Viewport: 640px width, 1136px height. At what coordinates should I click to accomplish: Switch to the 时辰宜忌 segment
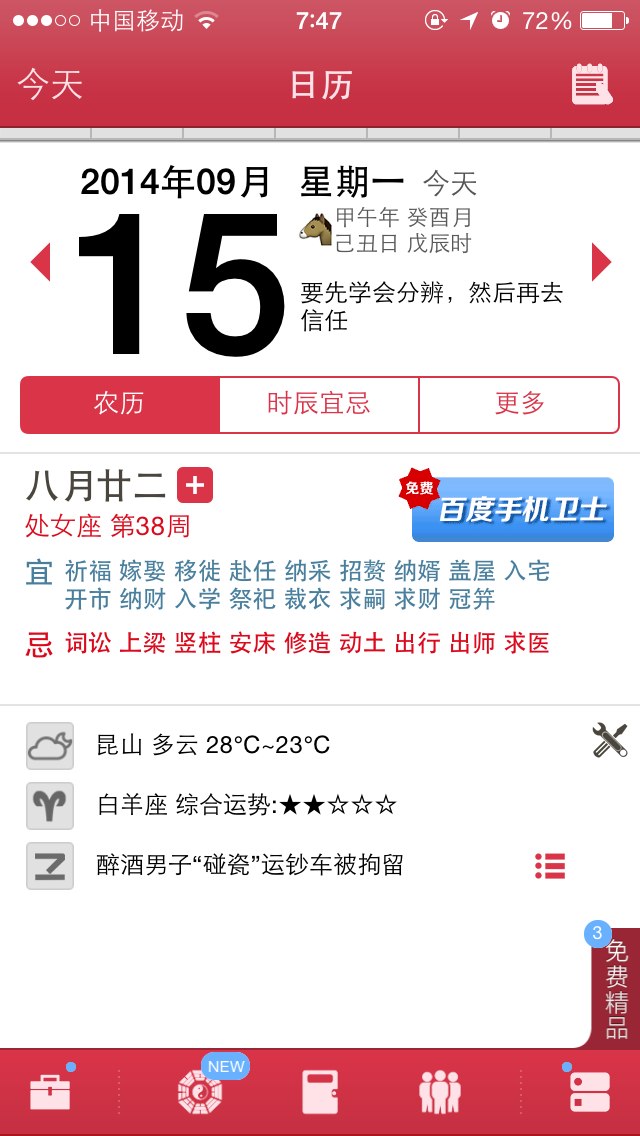(319, 404)
